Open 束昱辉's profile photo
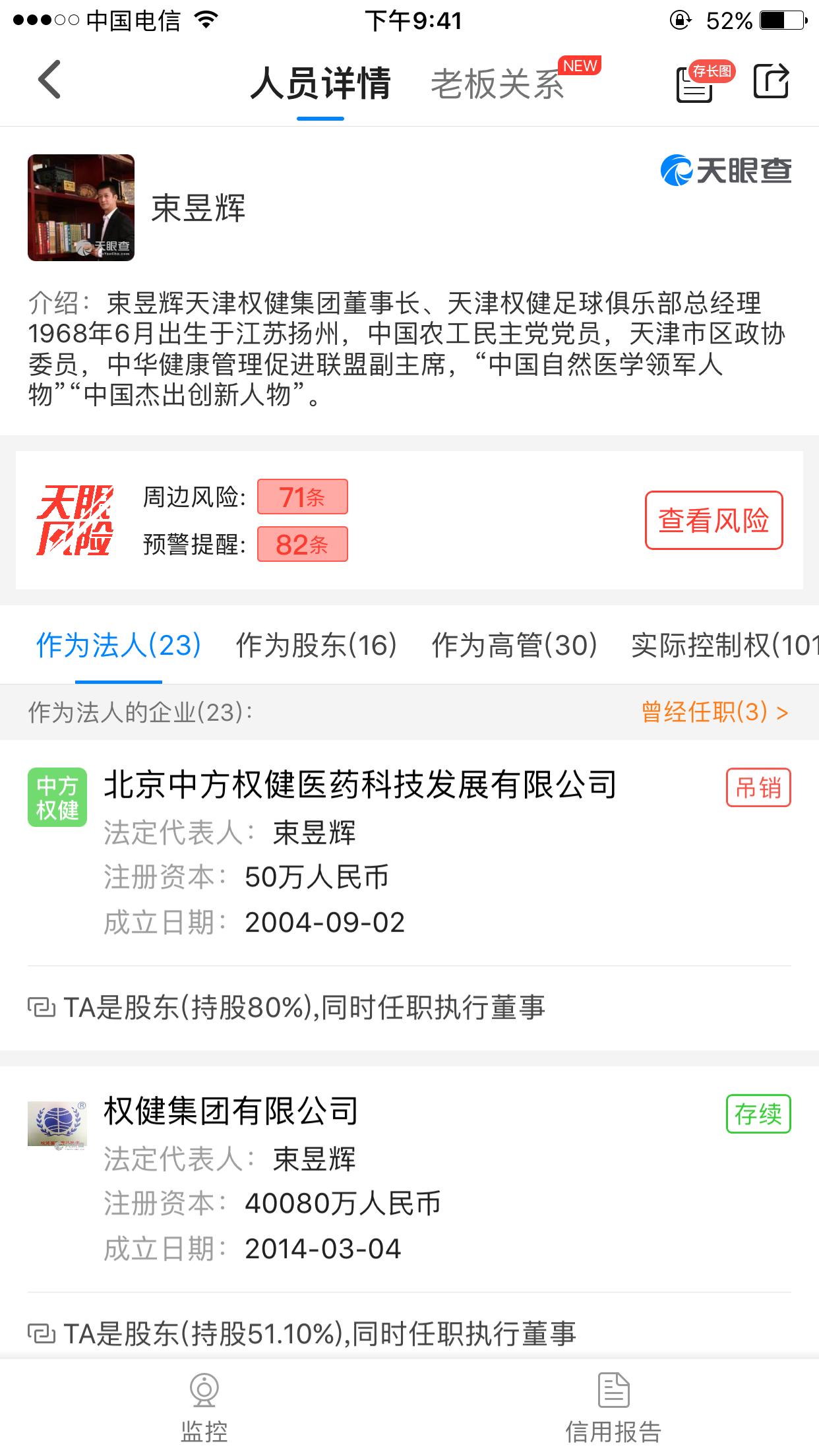This screenshot has width=819, height=1456. point(81,208)
